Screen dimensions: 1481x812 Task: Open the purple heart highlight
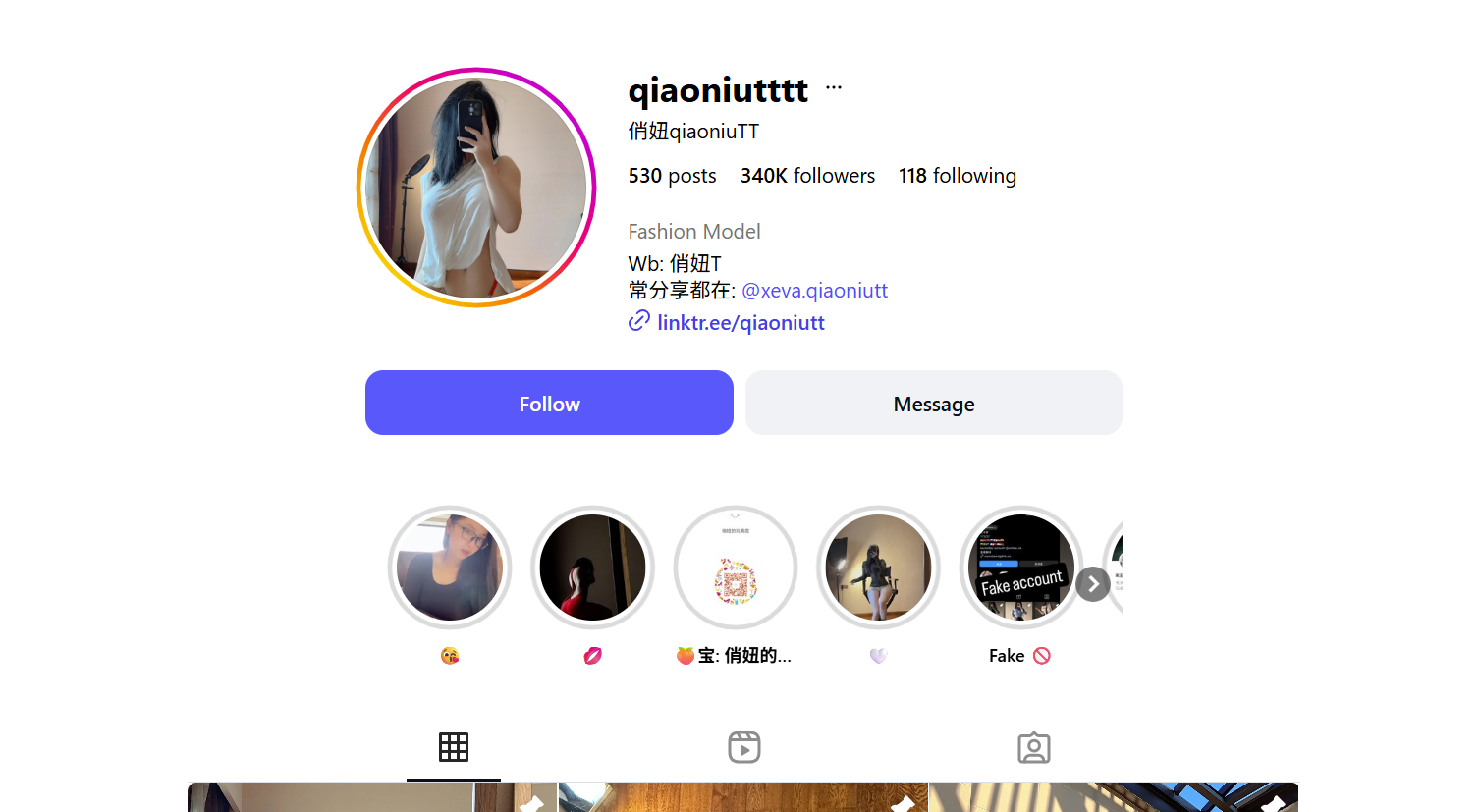(878, 568)
